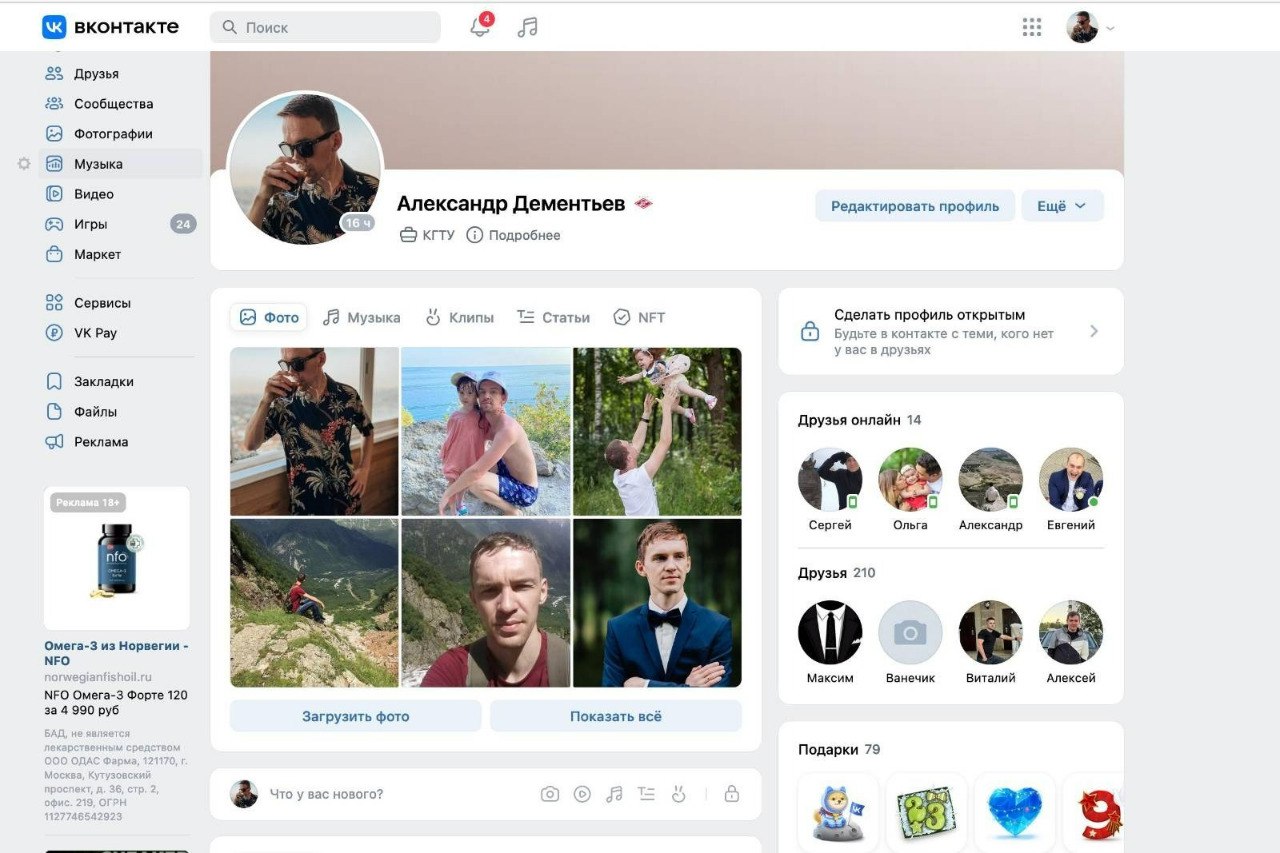Open the services grid icon
The width and height of the screenshot is (1280, 853).
click(x=1032, y=27)
